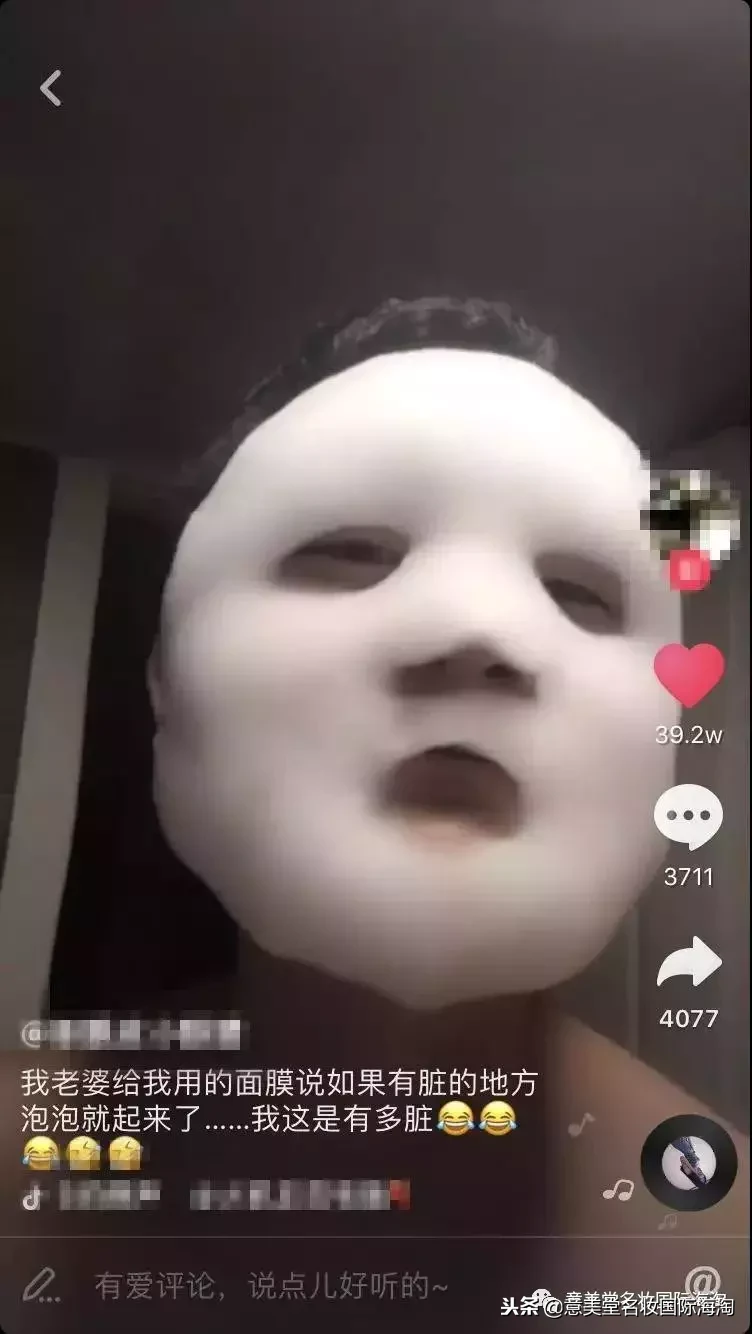The height and width of the screenshot is (1334, 752).
Task: Tap the comment field 有爱评论
Action: coord(270,1285)
